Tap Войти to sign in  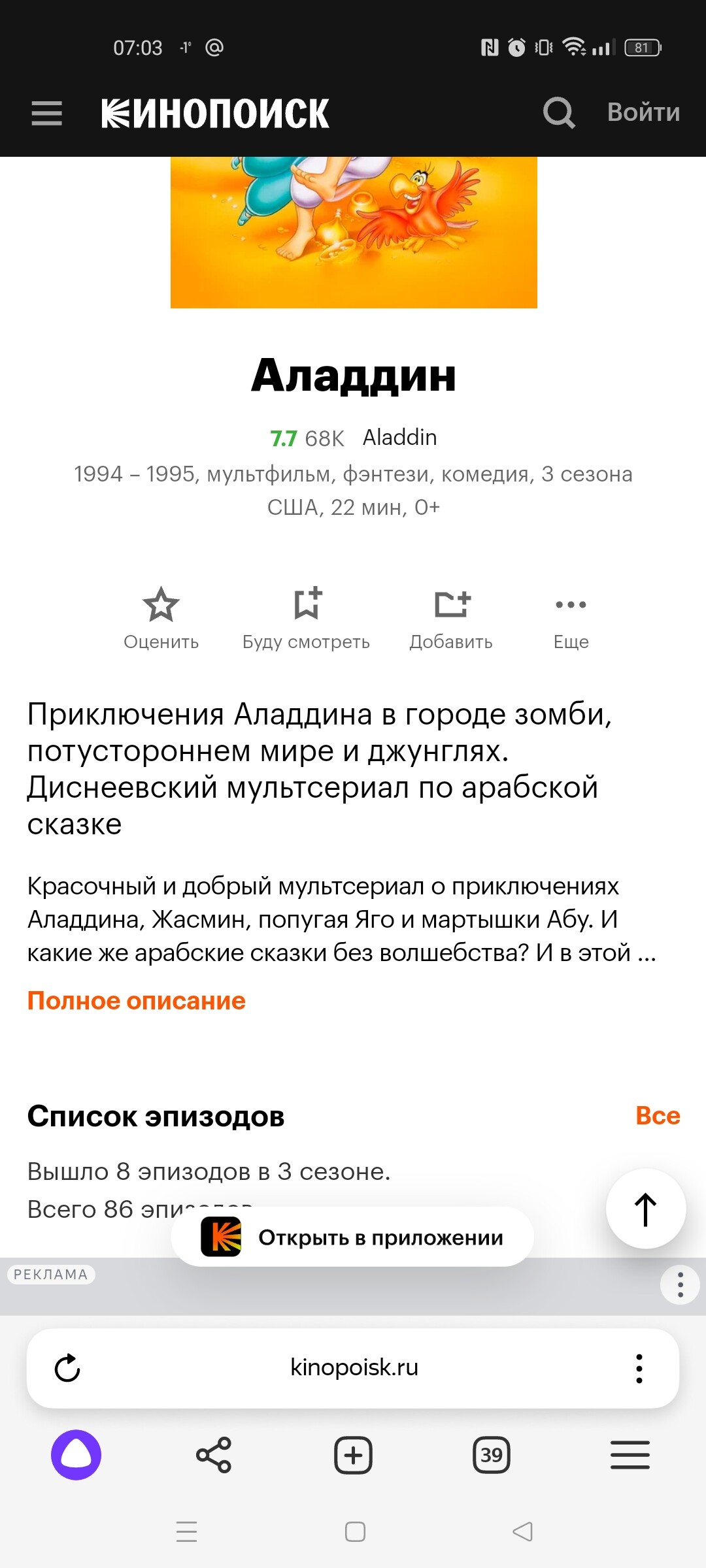643,112
